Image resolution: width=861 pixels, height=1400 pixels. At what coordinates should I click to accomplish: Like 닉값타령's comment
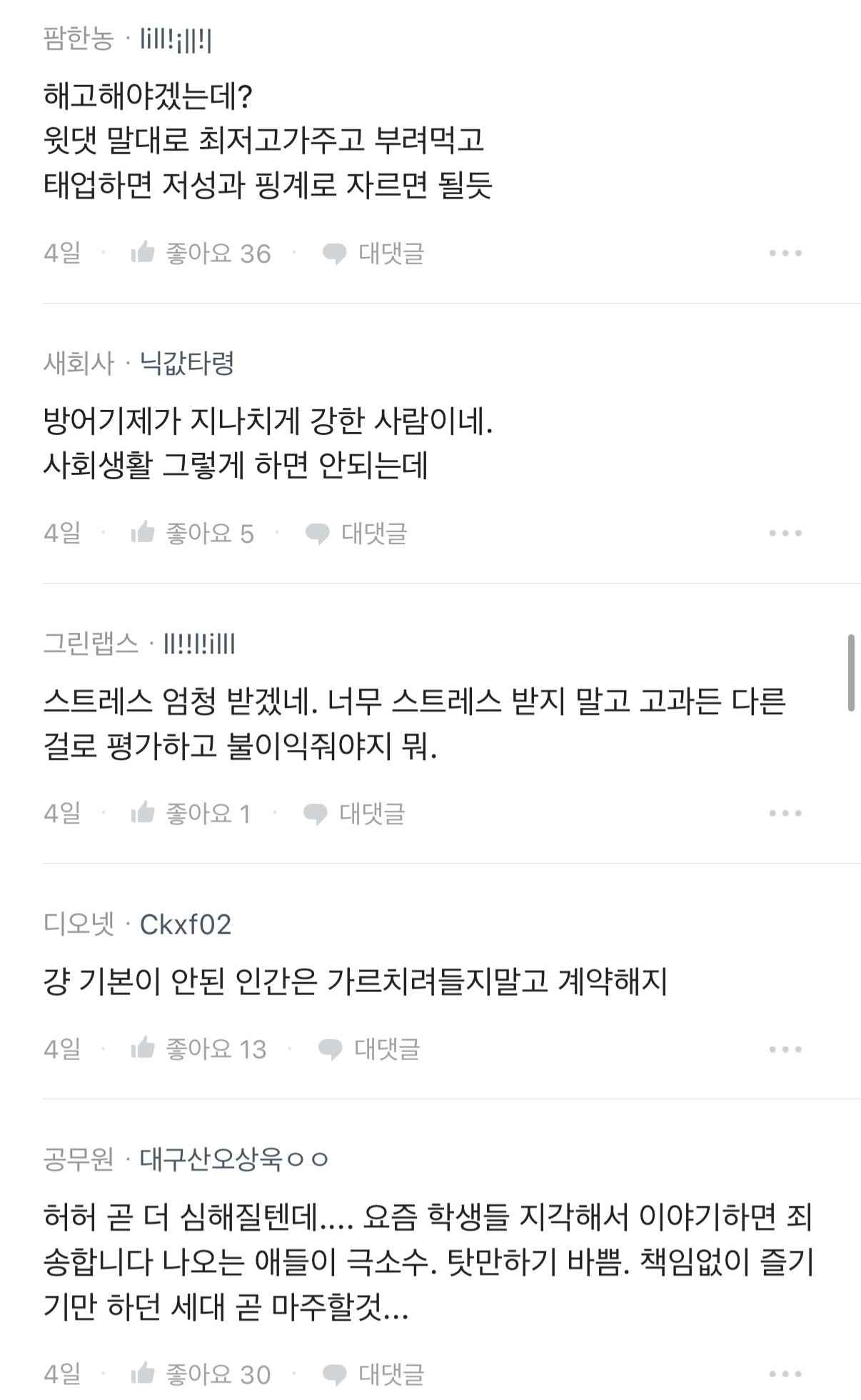pos(193,534)
